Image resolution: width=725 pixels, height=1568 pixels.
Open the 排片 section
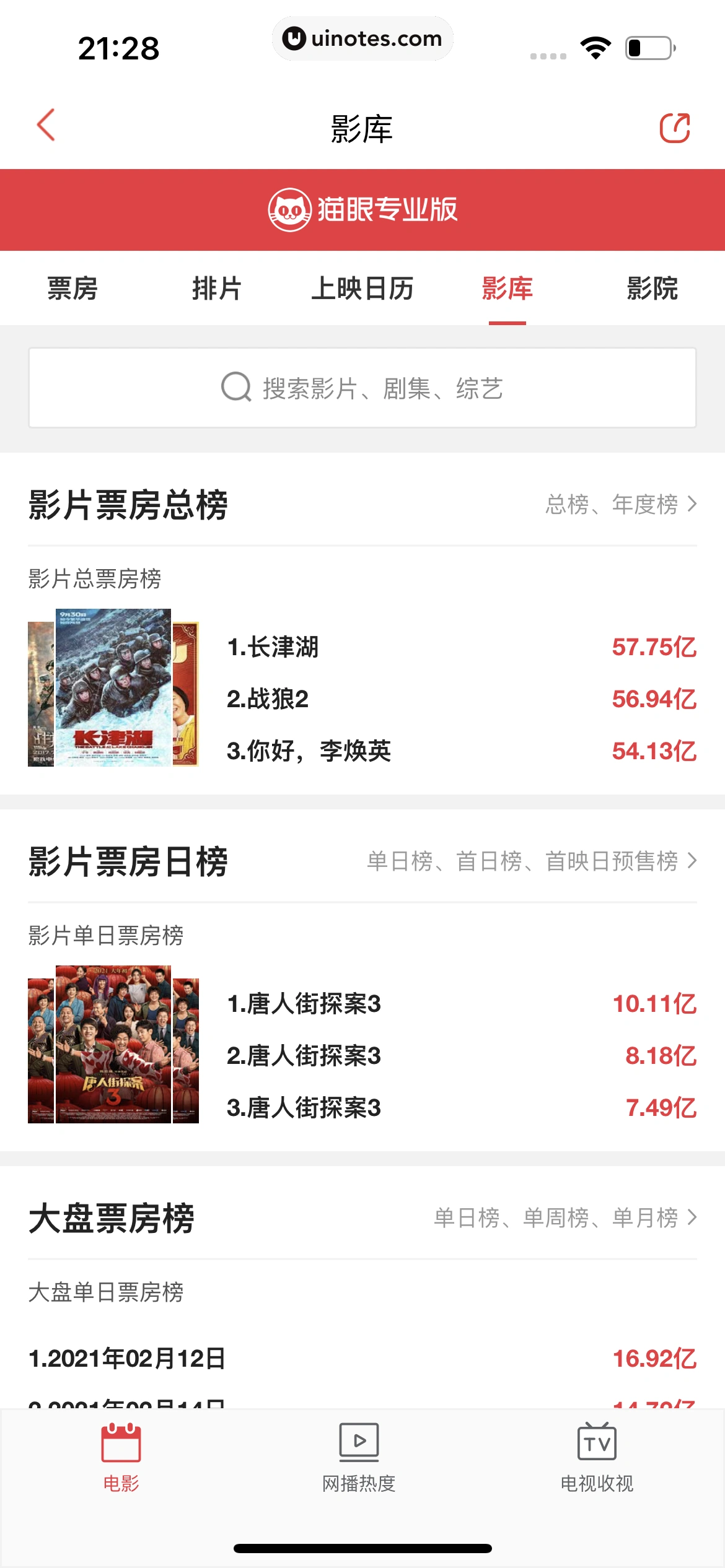[216, 289]
